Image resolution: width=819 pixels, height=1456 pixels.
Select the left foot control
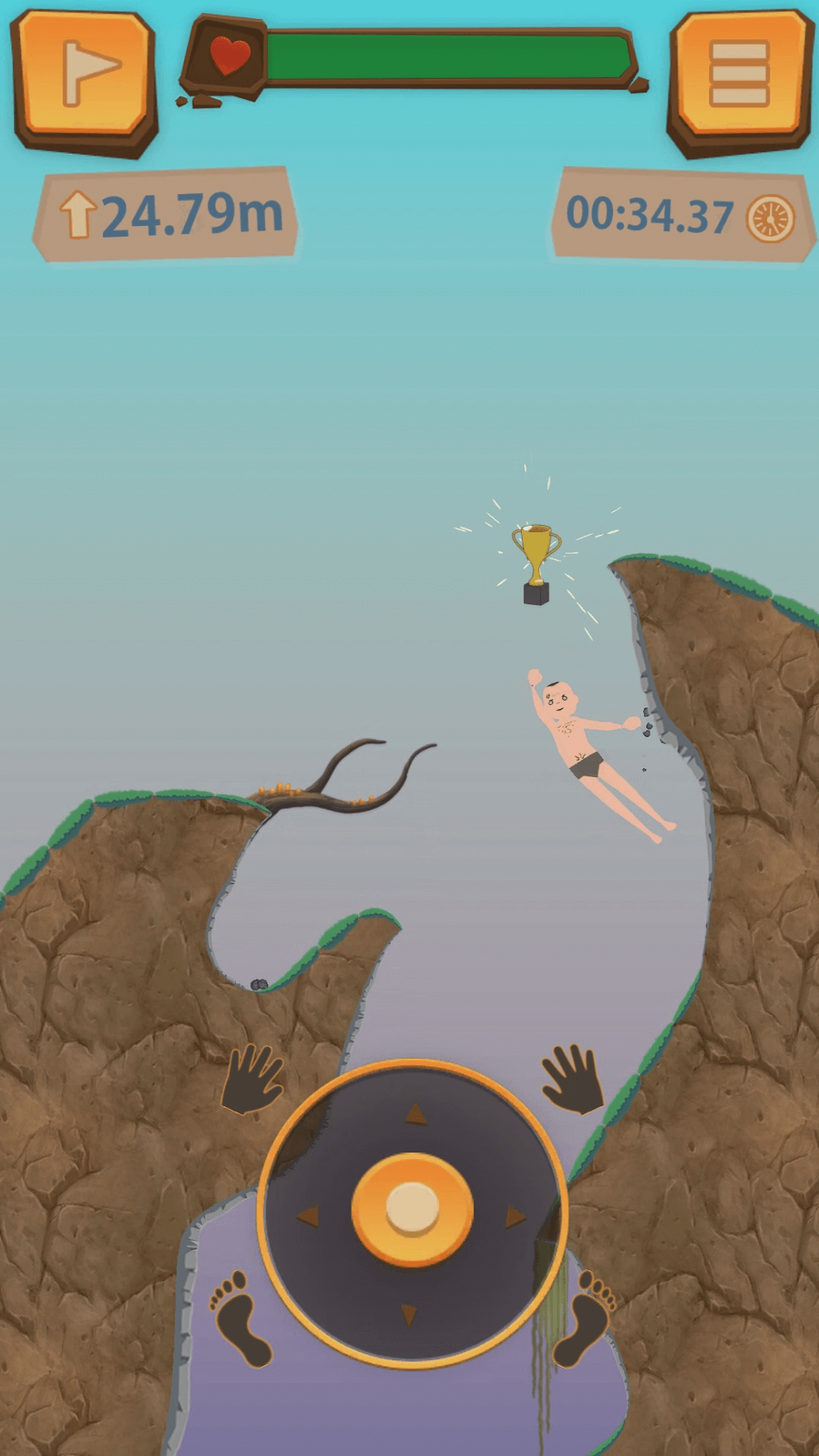pos(240,1318)
